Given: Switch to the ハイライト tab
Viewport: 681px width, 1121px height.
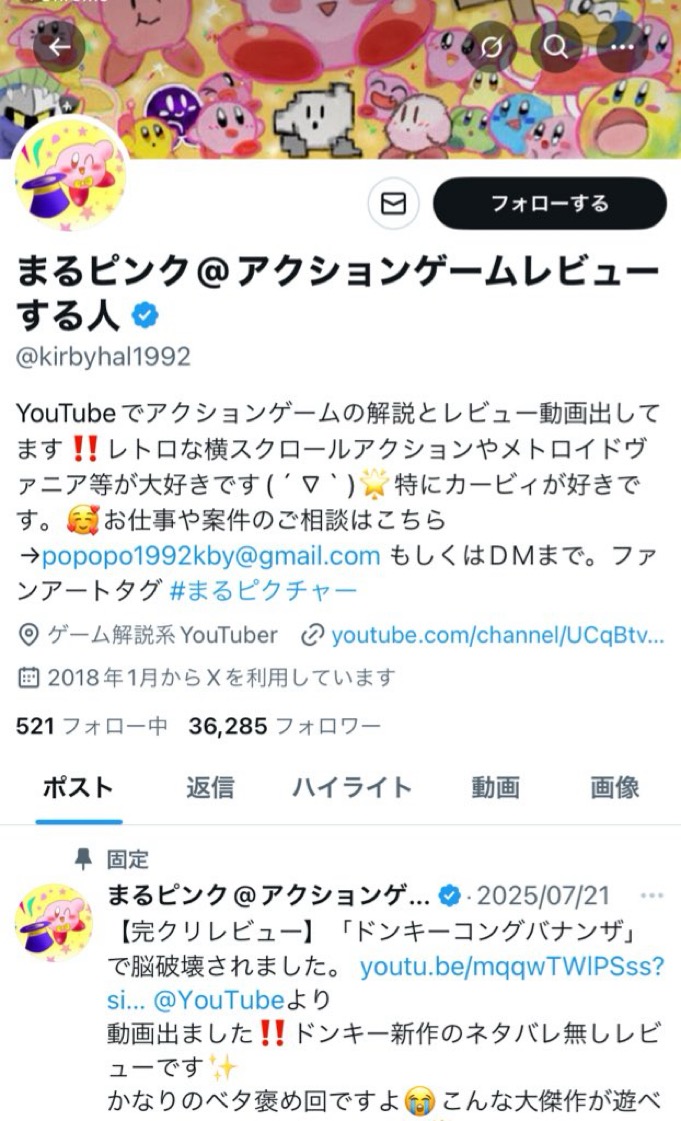Looking at the screenshot, I should (x=352, y=788).
